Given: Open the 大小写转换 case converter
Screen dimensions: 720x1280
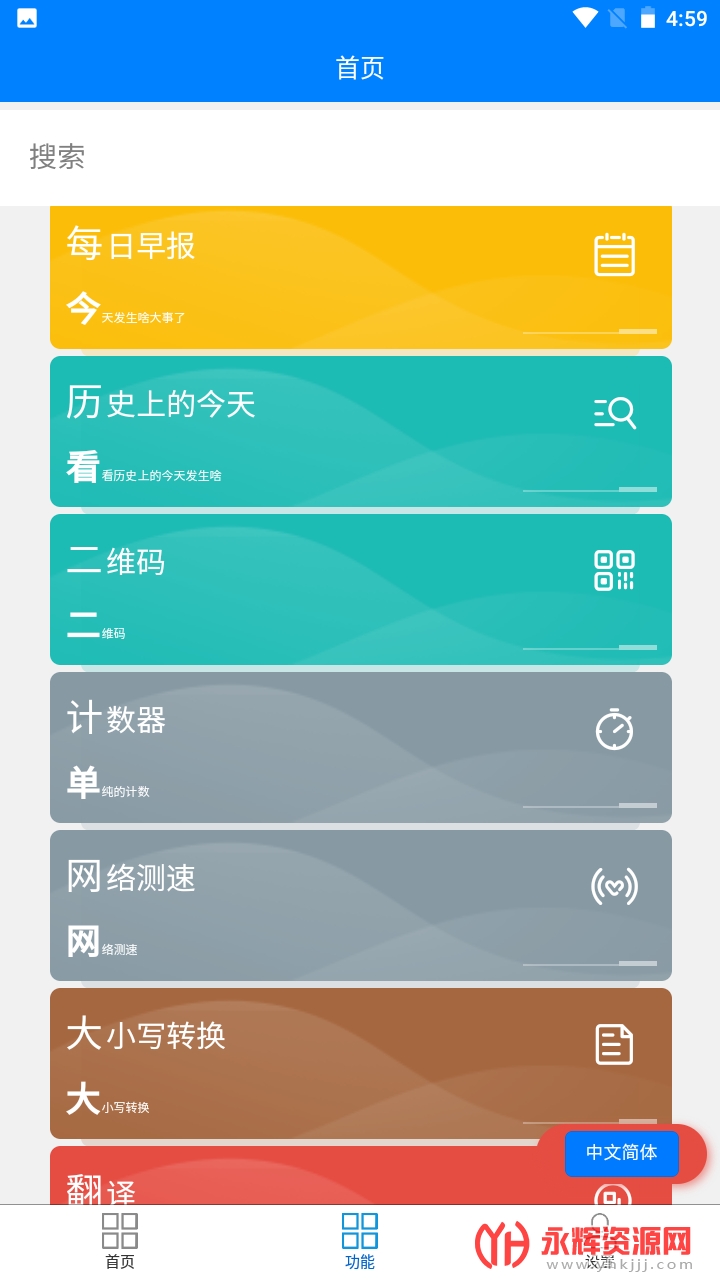Looking at the screenshot, I should (x=361, y=1063).
